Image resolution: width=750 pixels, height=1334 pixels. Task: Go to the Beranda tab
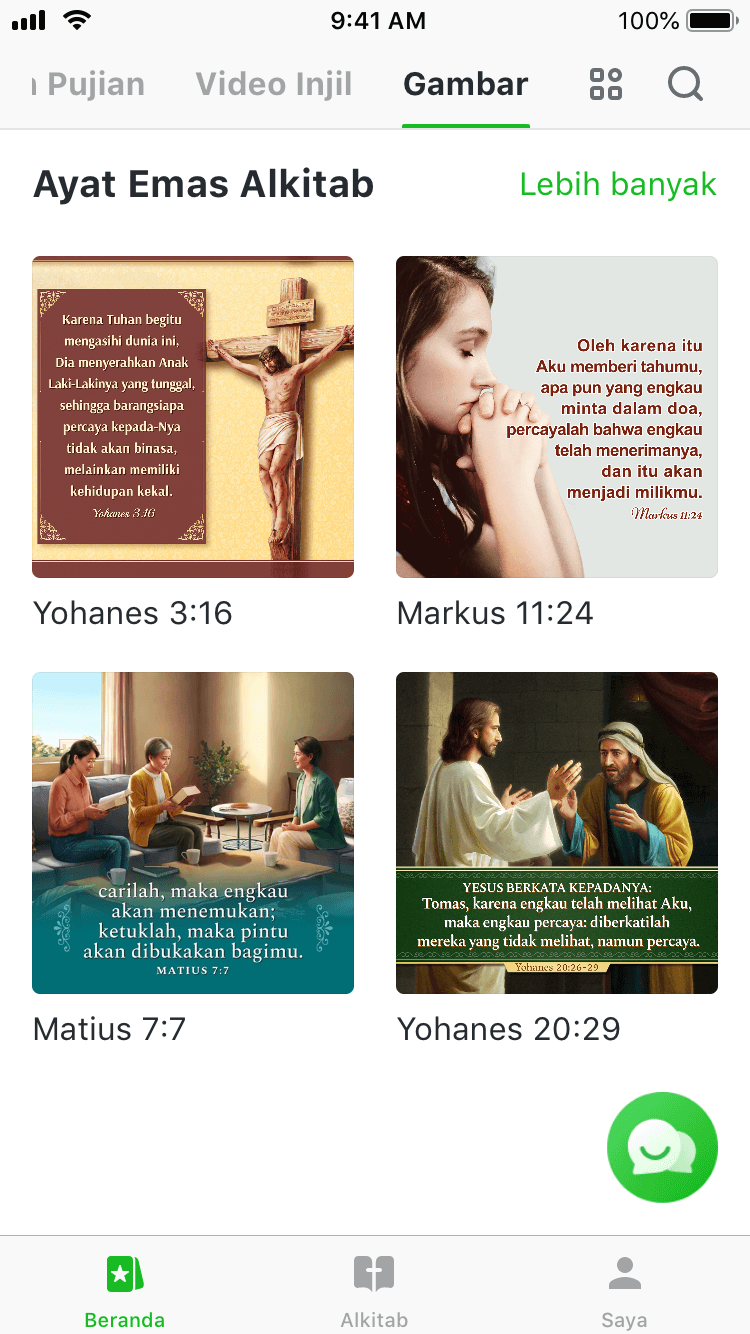125,1290
